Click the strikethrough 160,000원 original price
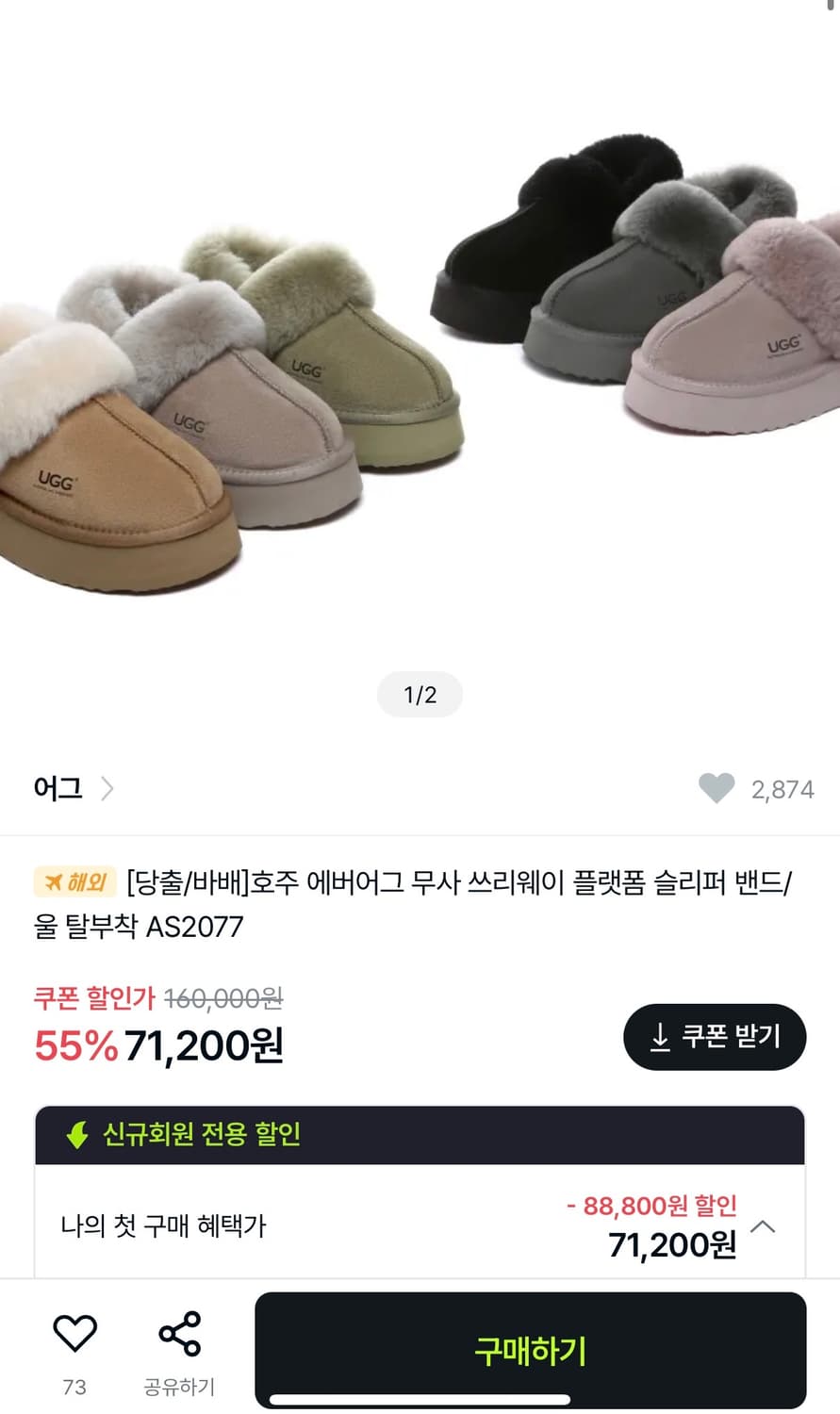The width and height of the screenshot is (840, 1414). tap(225, 999)
